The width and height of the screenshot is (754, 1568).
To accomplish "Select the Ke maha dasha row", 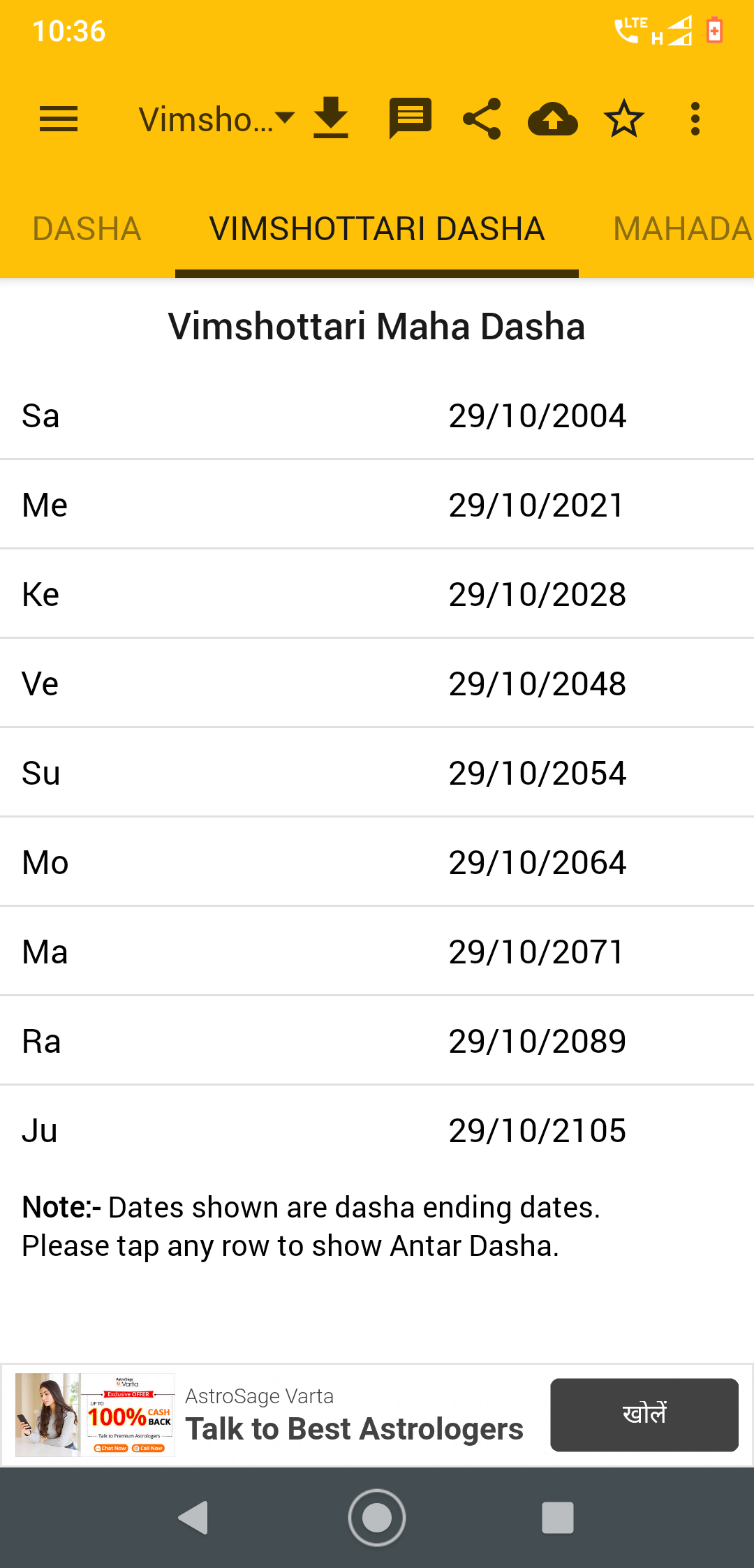I will click(x=377, y=594).
